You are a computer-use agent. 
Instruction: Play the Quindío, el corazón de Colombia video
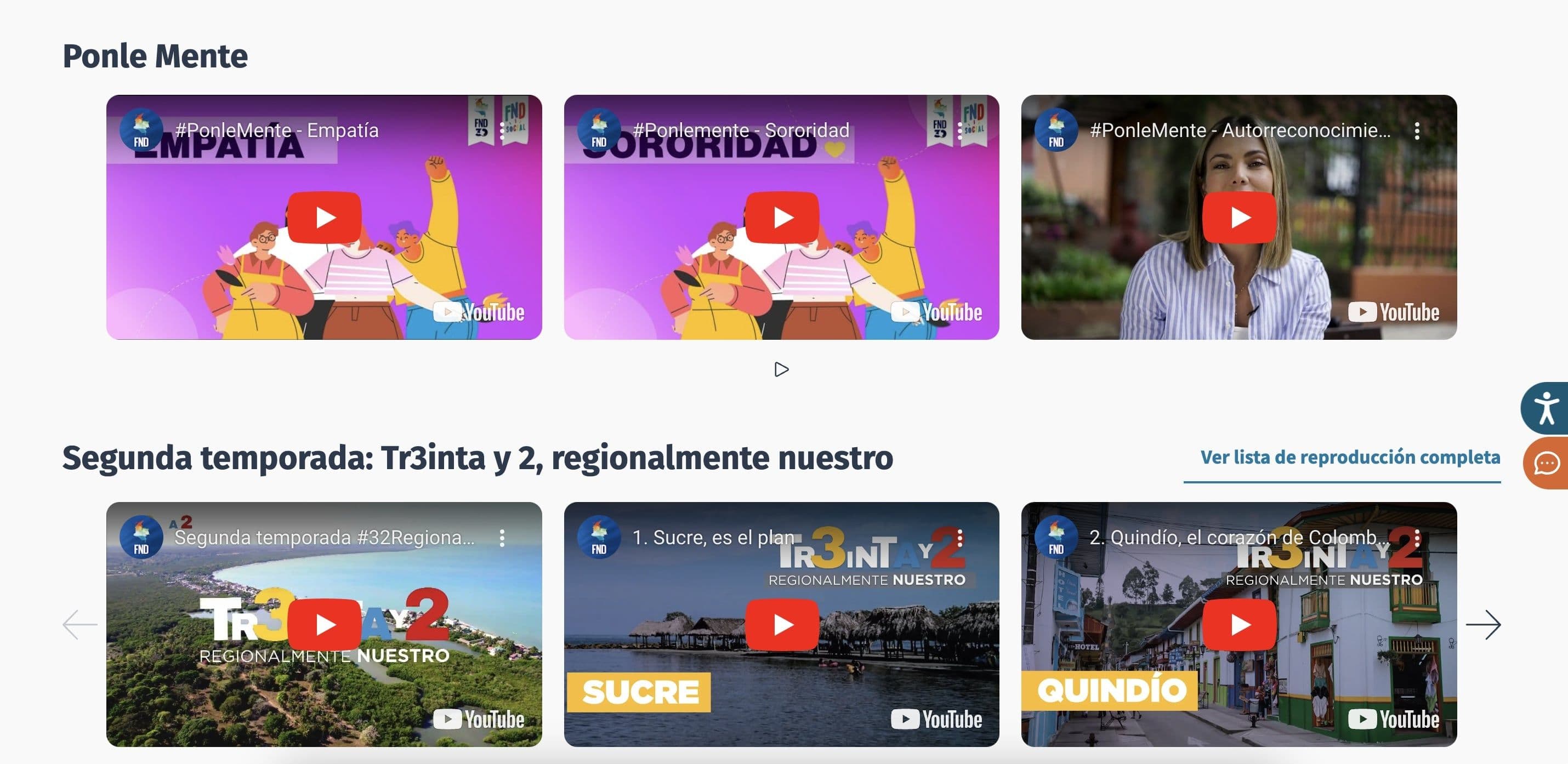pos(1239,625)
